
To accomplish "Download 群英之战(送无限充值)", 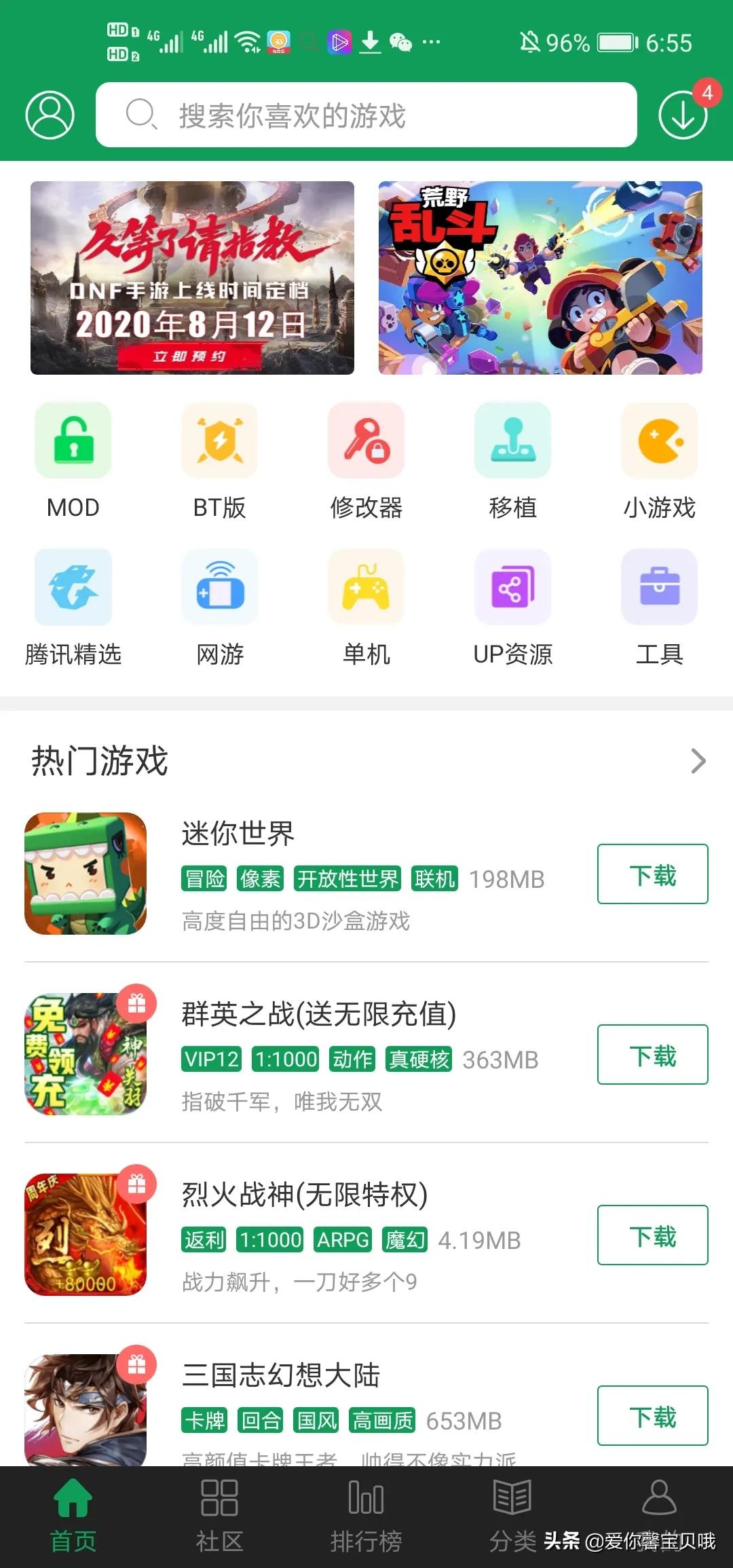I will 652,1055.
